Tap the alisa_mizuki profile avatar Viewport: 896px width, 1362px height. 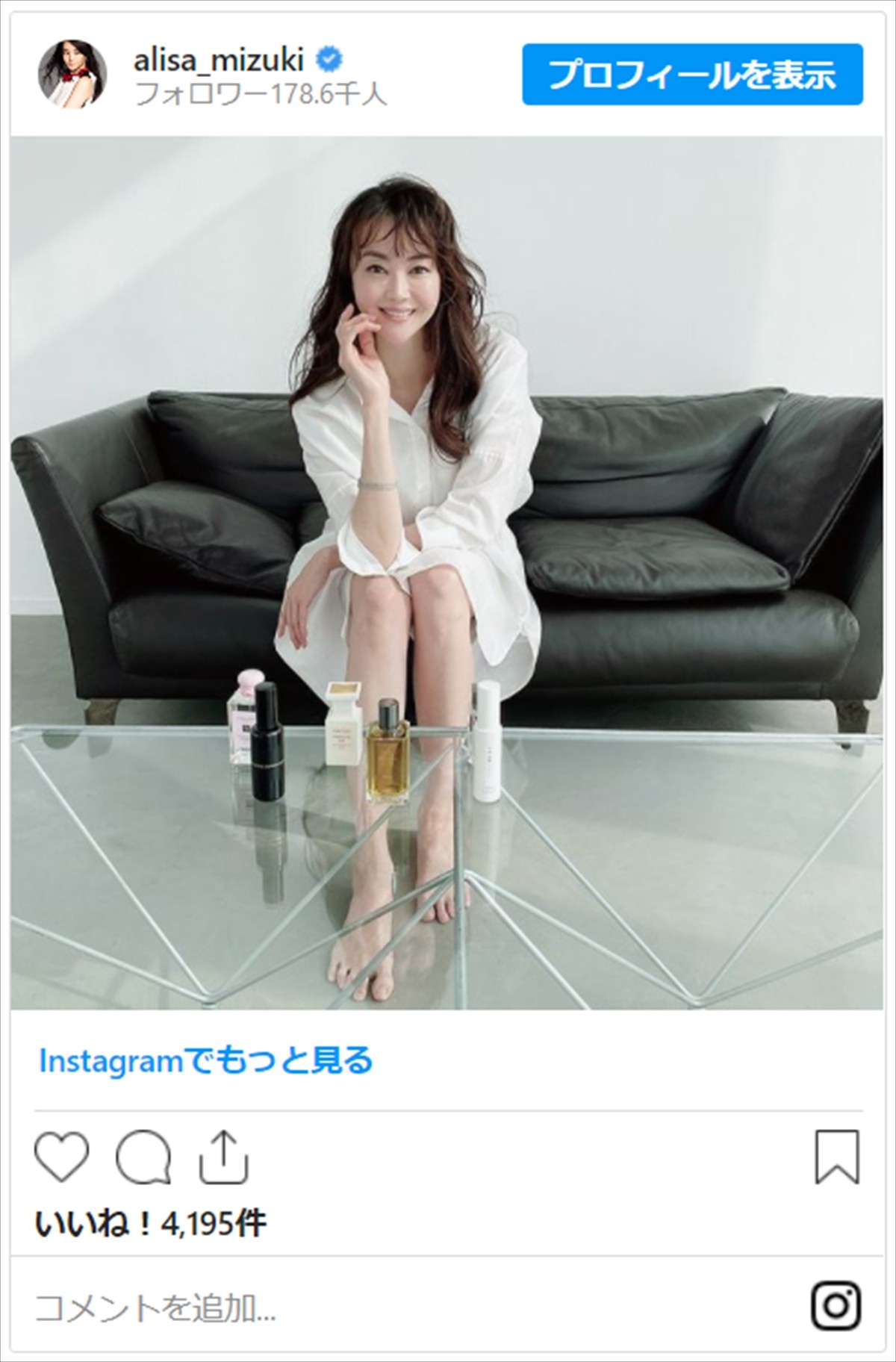click(x=72, y=75)
